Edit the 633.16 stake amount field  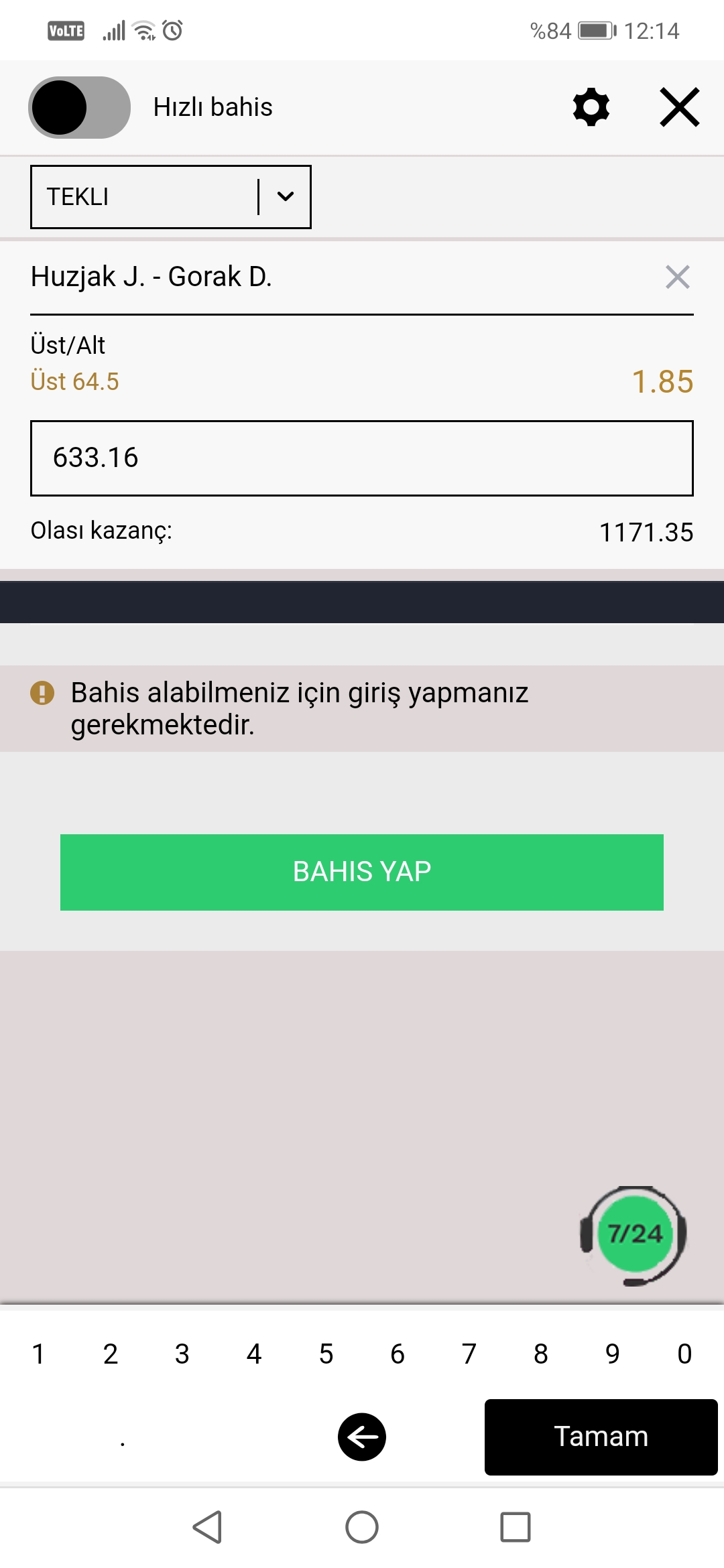[x=362, y=458]
